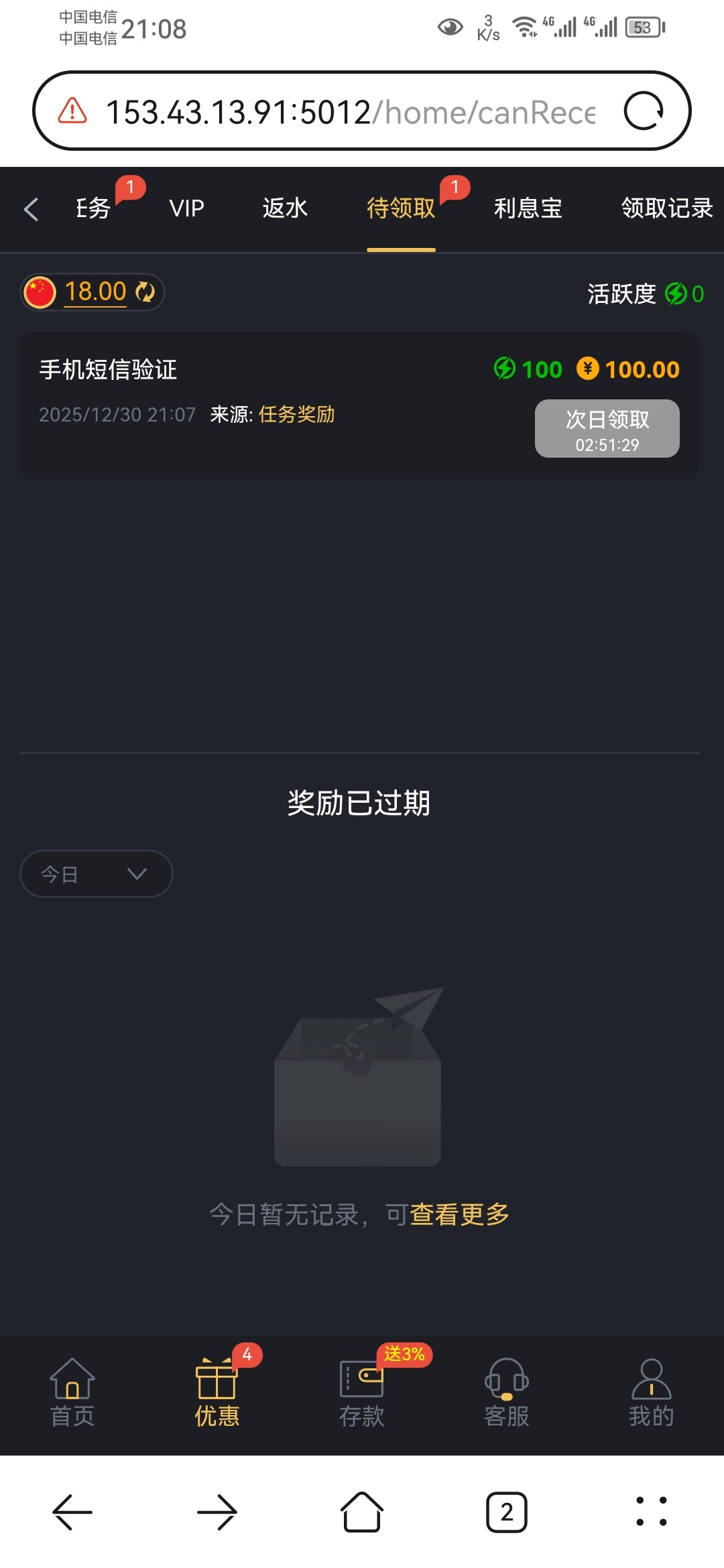
Task: Open the VIP tab
Action: (x=186, y=208)
